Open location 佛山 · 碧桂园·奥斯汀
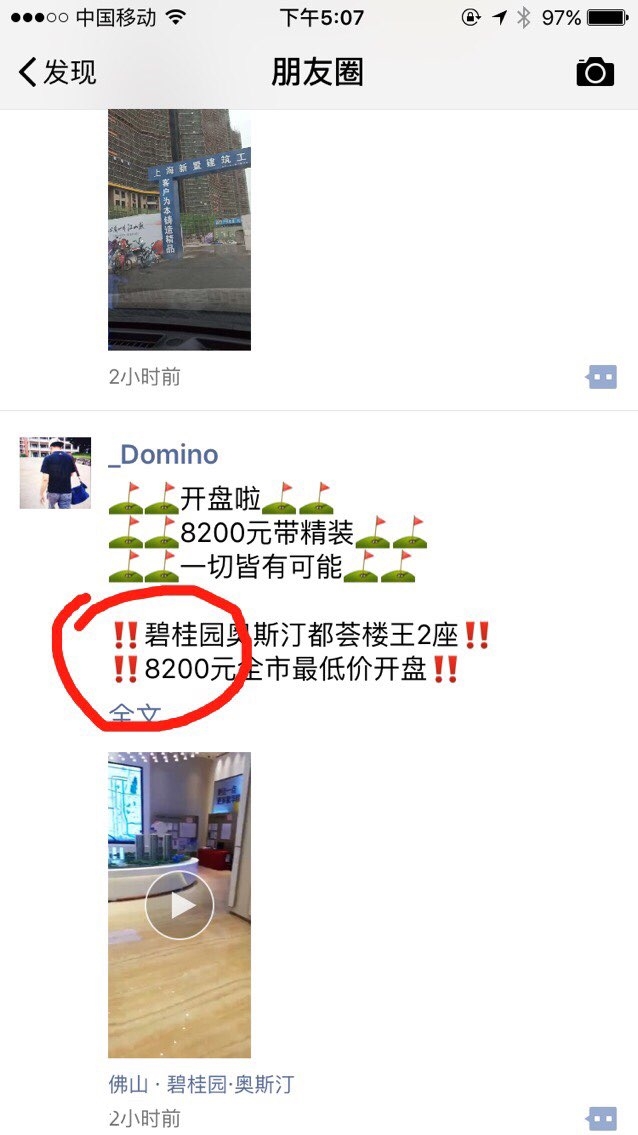 click(x=201, y=1084)
